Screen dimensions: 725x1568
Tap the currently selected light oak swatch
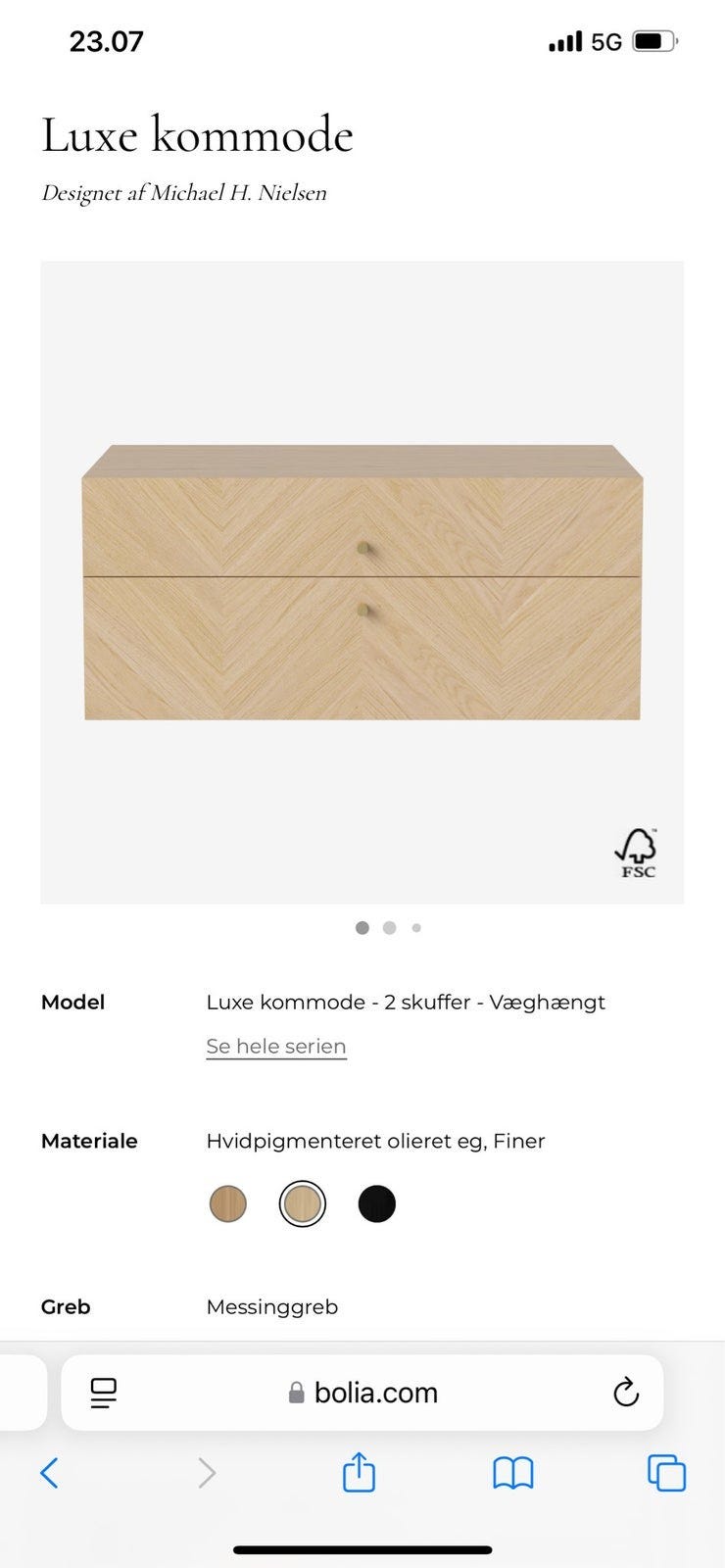(302, 1202)
